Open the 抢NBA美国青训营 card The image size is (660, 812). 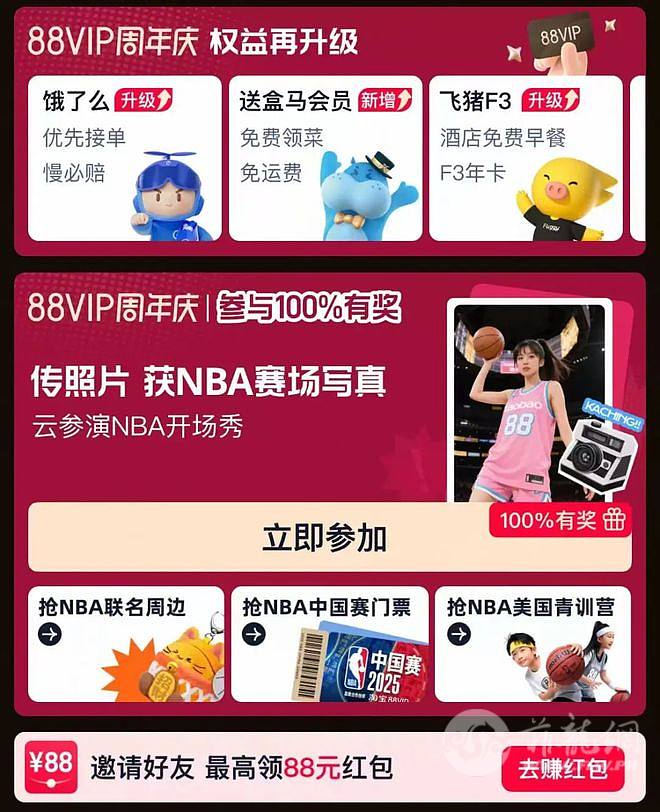(x=532, y=644)
